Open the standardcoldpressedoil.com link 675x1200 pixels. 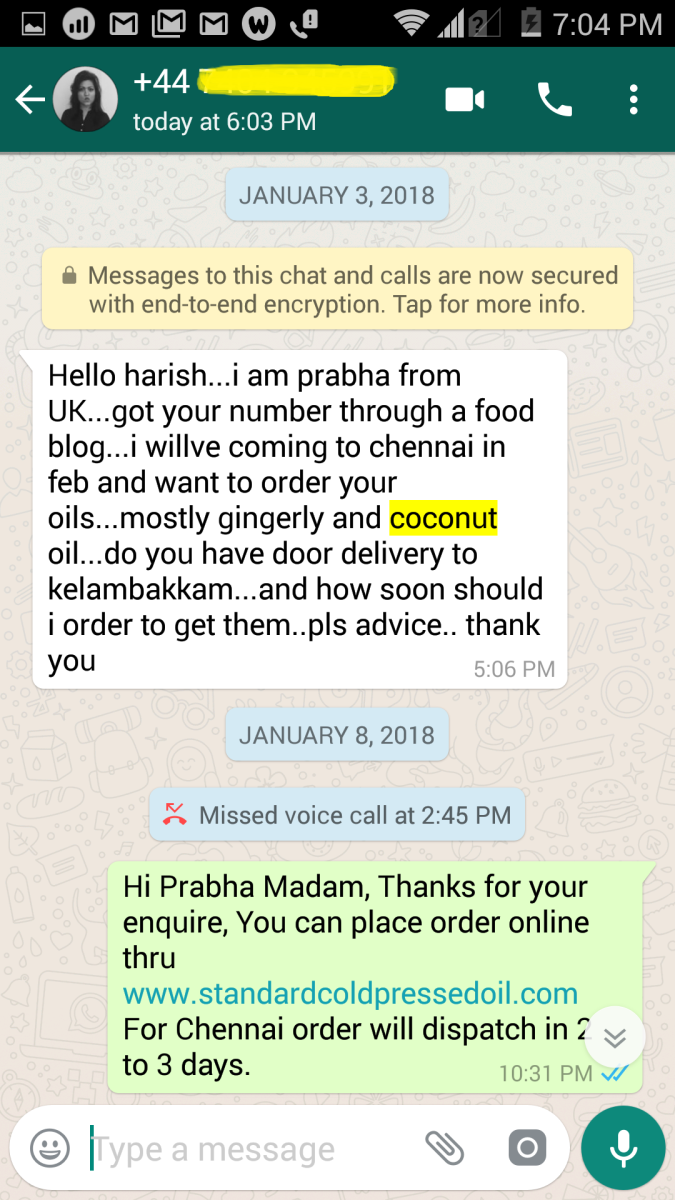point(350,994)
